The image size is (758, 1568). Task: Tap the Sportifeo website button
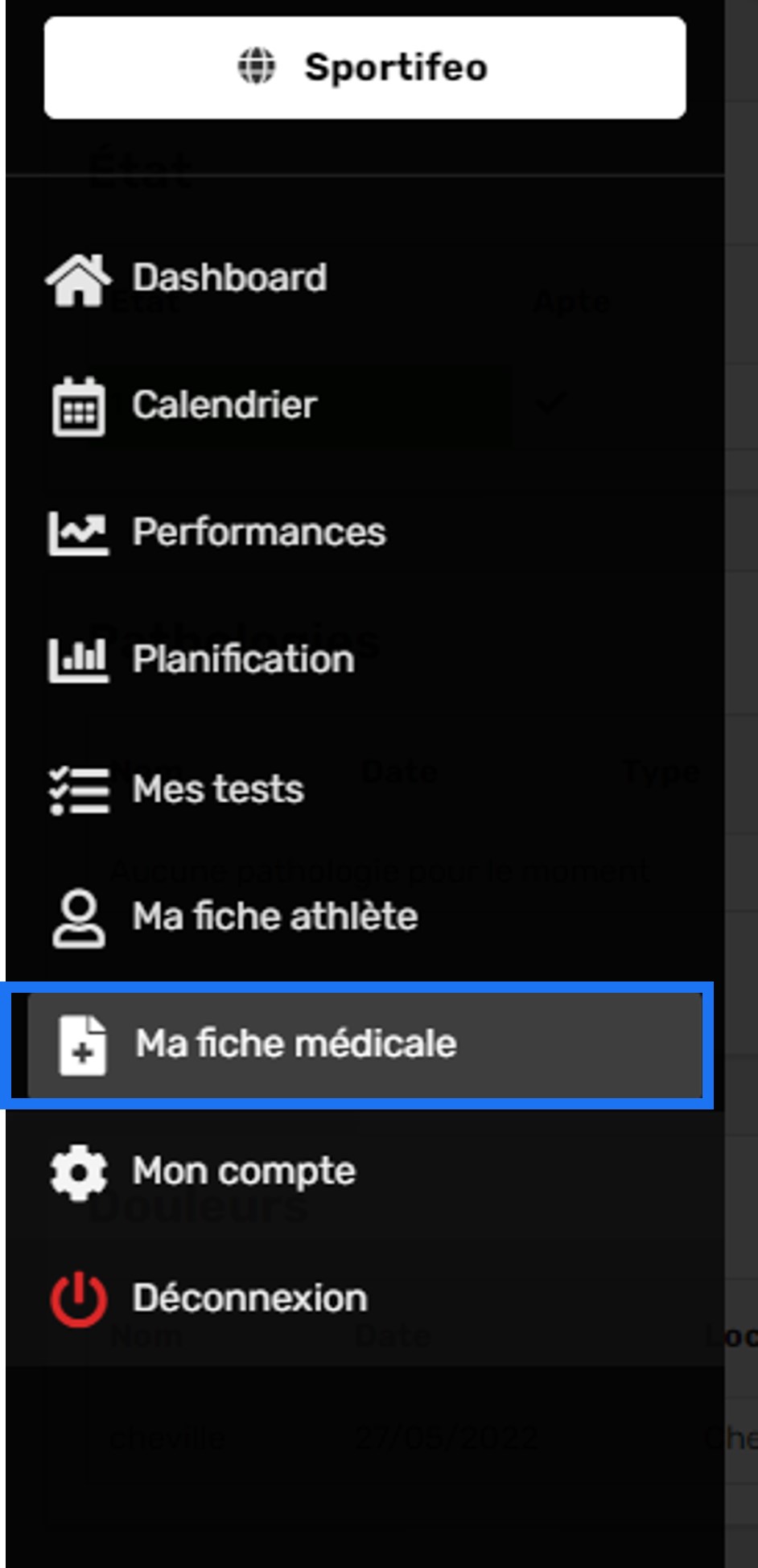[365, 68]
